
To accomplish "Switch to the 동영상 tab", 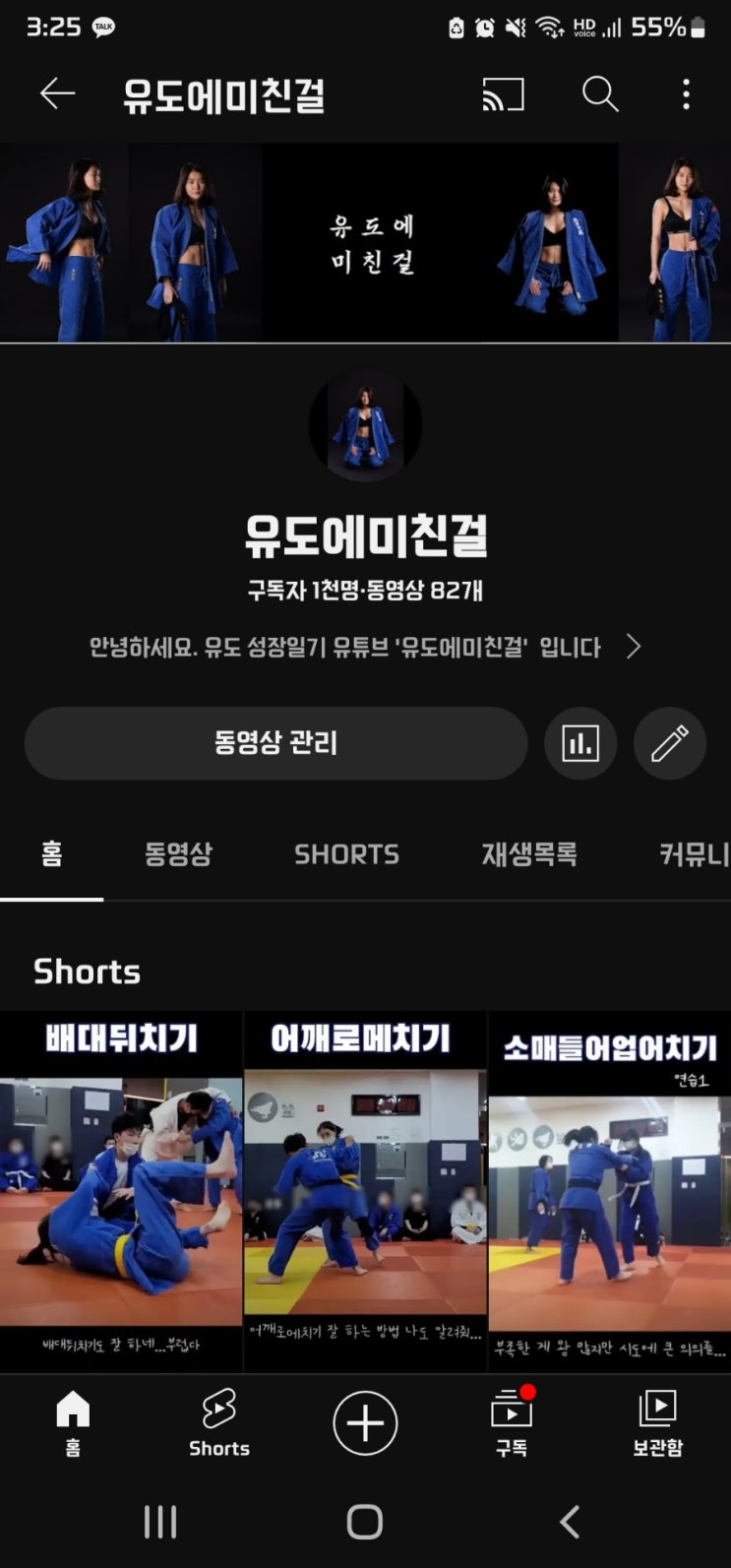I will 178,854.
